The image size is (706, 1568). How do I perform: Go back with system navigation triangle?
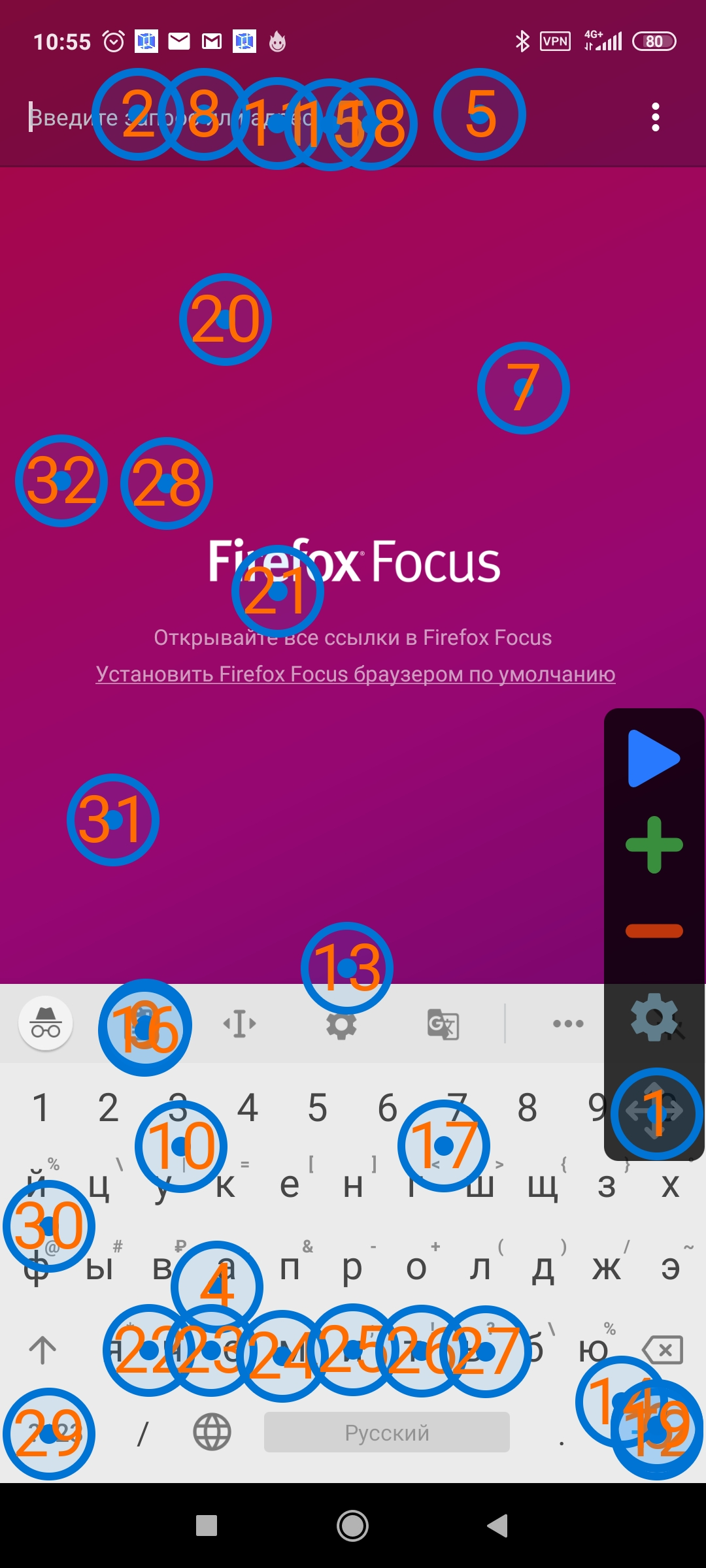point(497,1526)
